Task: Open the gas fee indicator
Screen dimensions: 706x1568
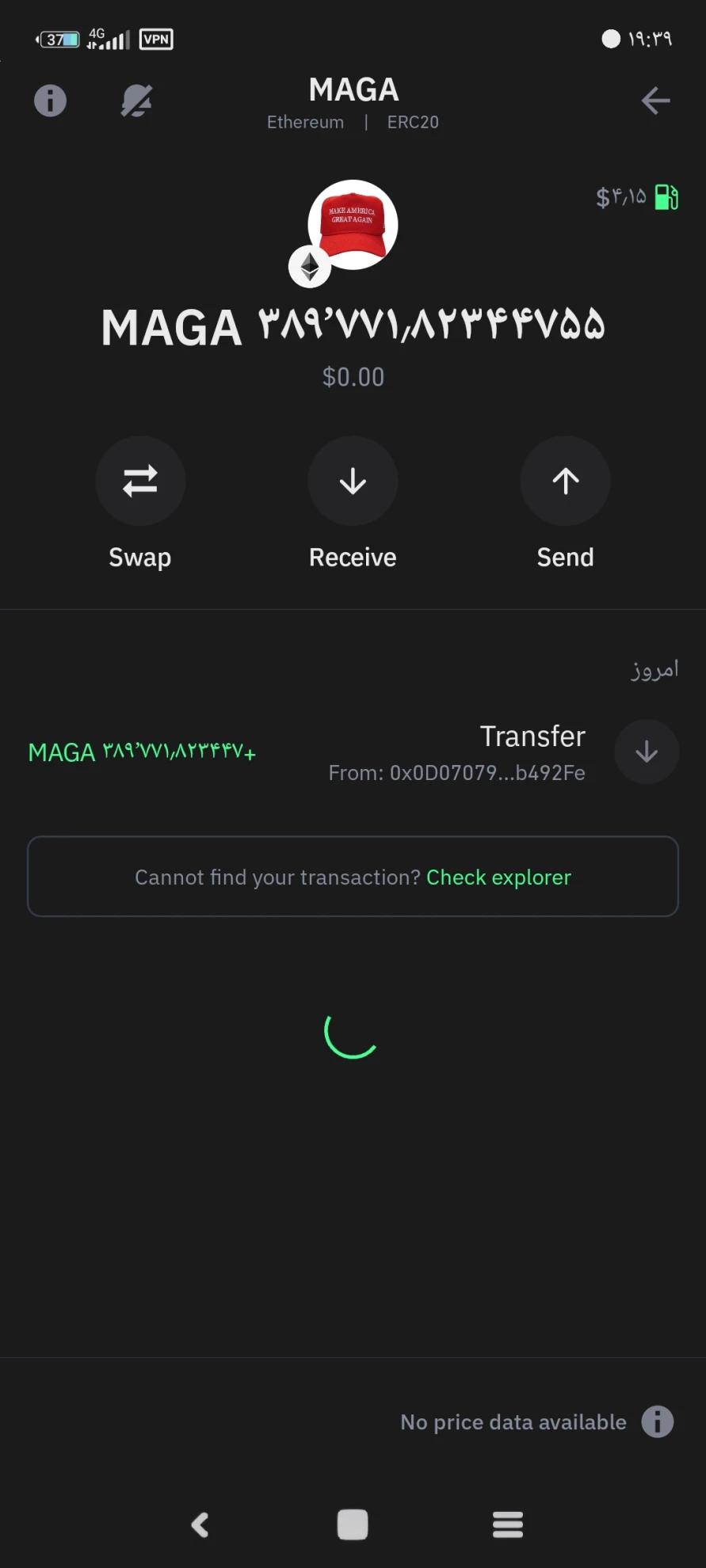Action: [637, 197]
